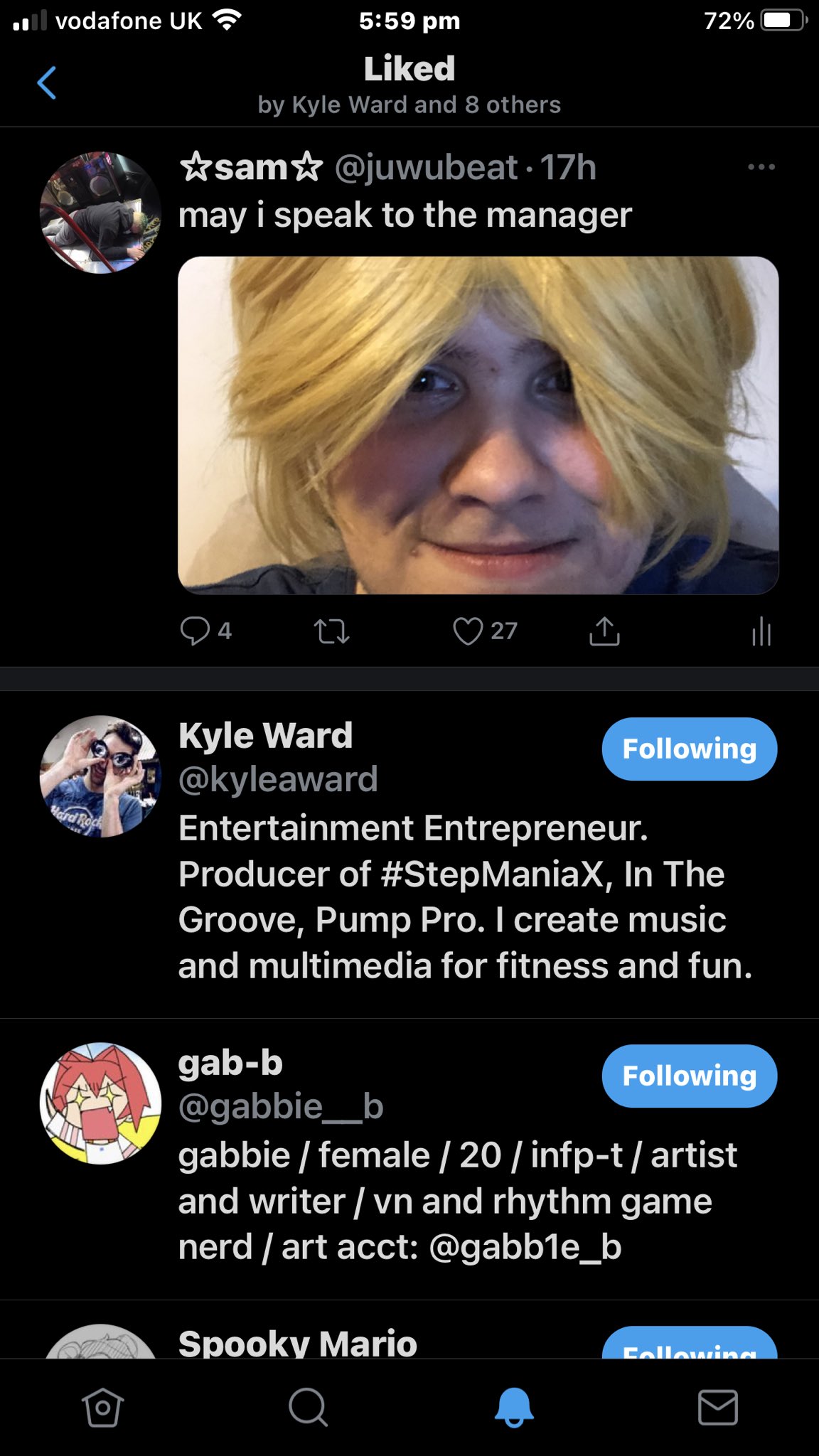Reply to sam's tweet

(x=195, y=631)
